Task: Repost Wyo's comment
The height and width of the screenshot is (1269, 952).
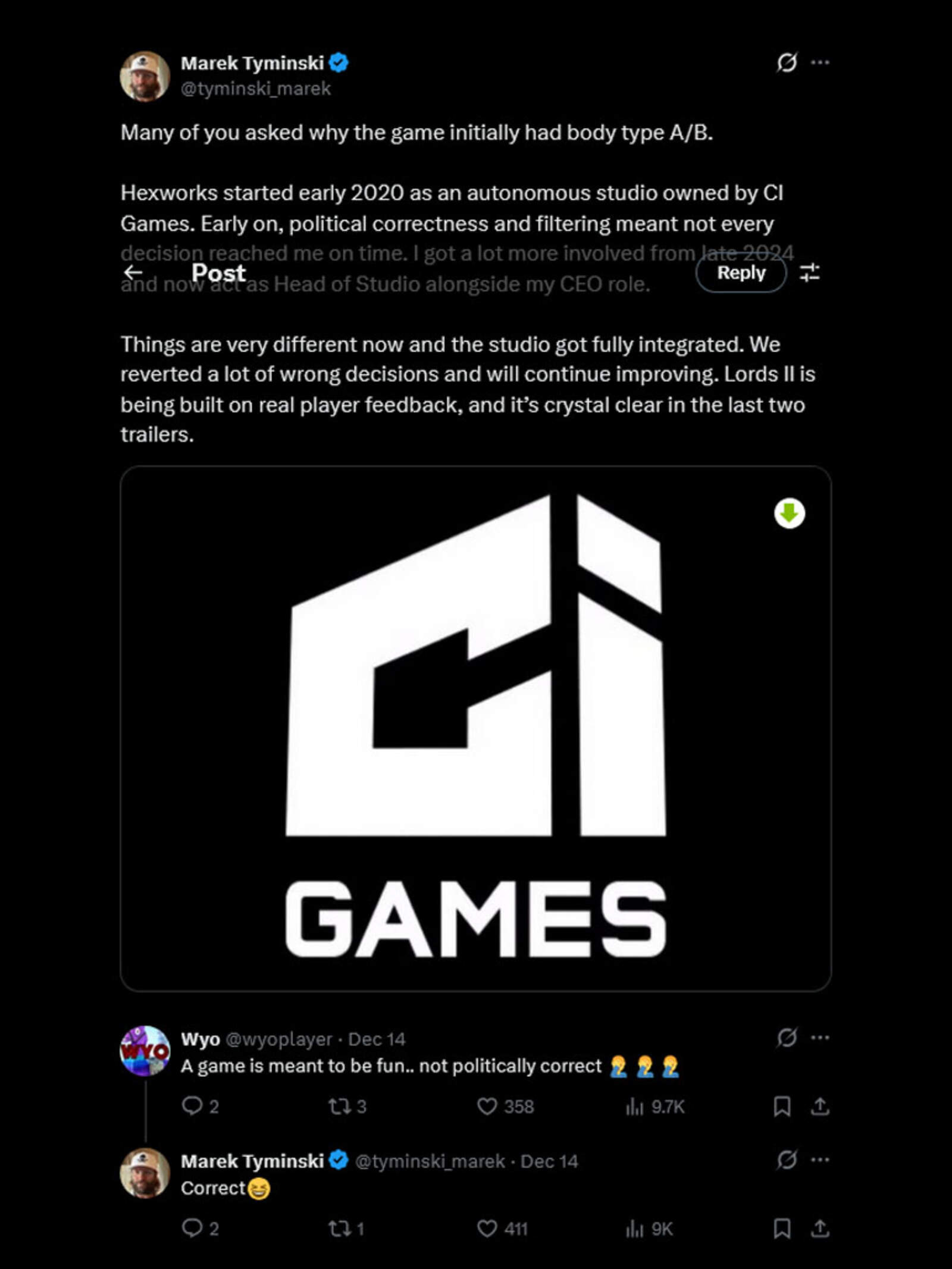Action: coord(339,1106)
